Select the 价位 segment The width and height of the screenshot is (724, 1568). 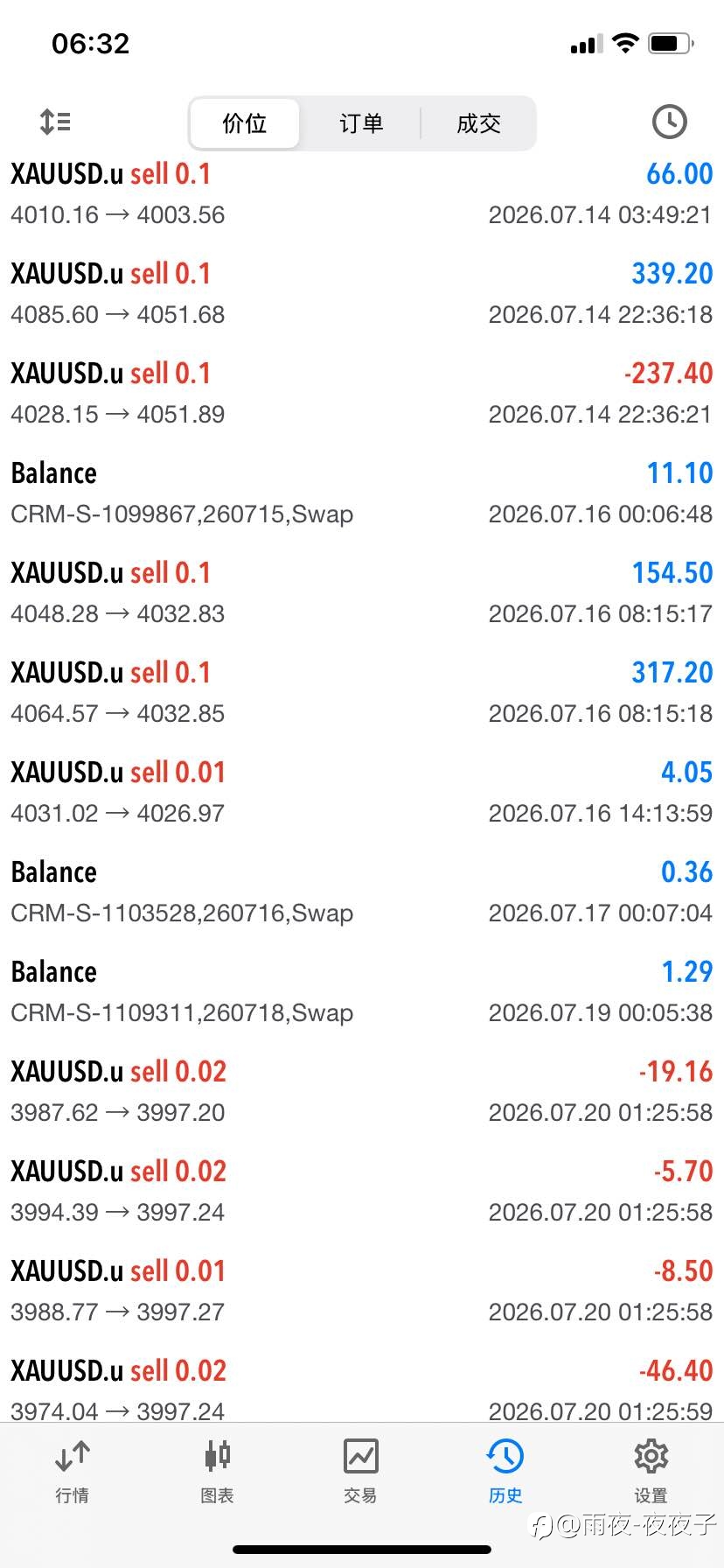coord(245,123)
